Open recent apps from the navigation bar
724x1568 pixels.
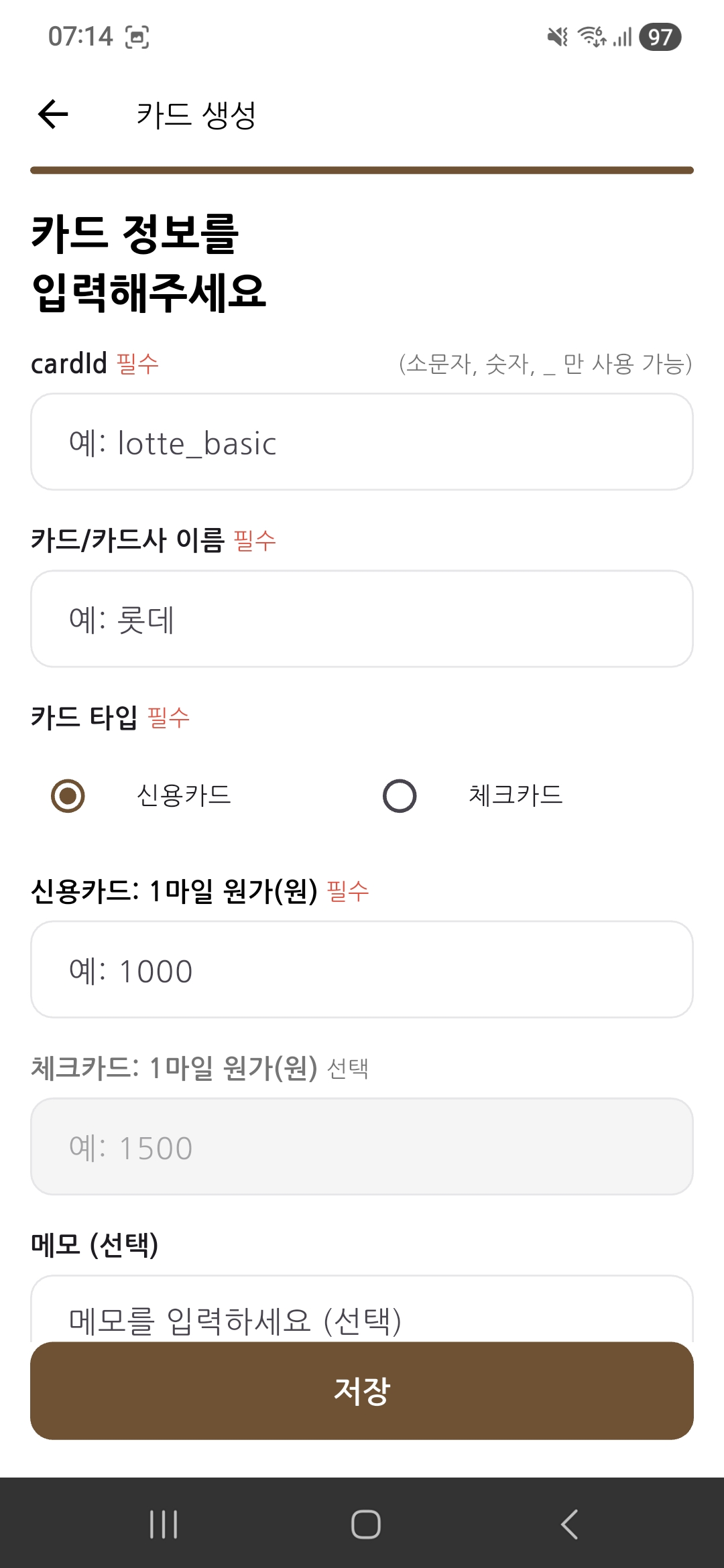[164, 1524]
